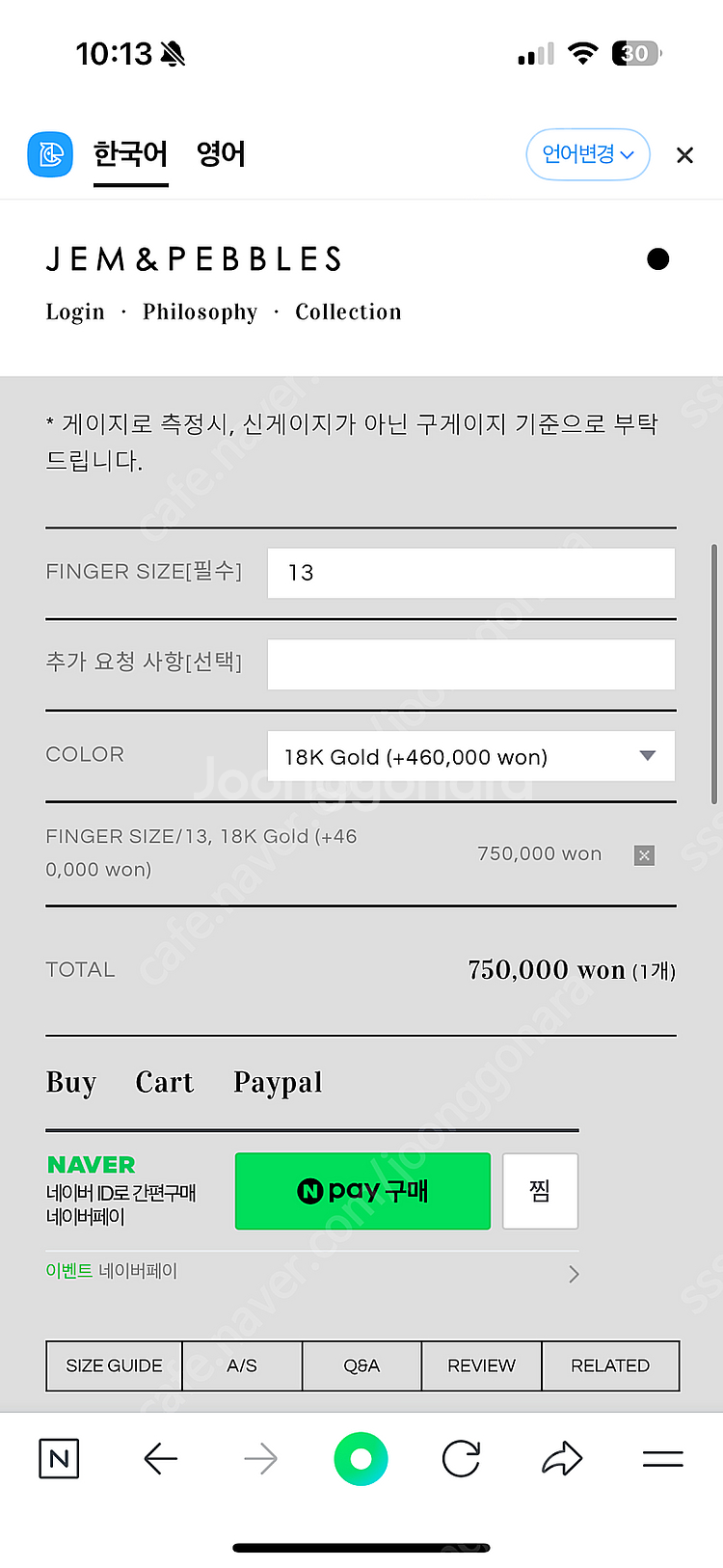Share the page using the share icon
The image size is (723, 1568).
pos(562,1459)
